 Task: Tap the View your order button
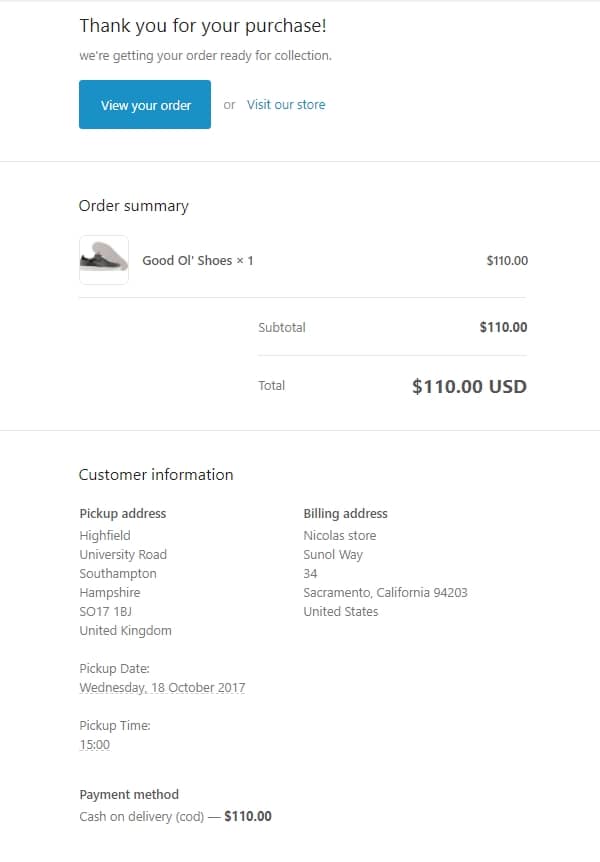click(x=145, y=105)
